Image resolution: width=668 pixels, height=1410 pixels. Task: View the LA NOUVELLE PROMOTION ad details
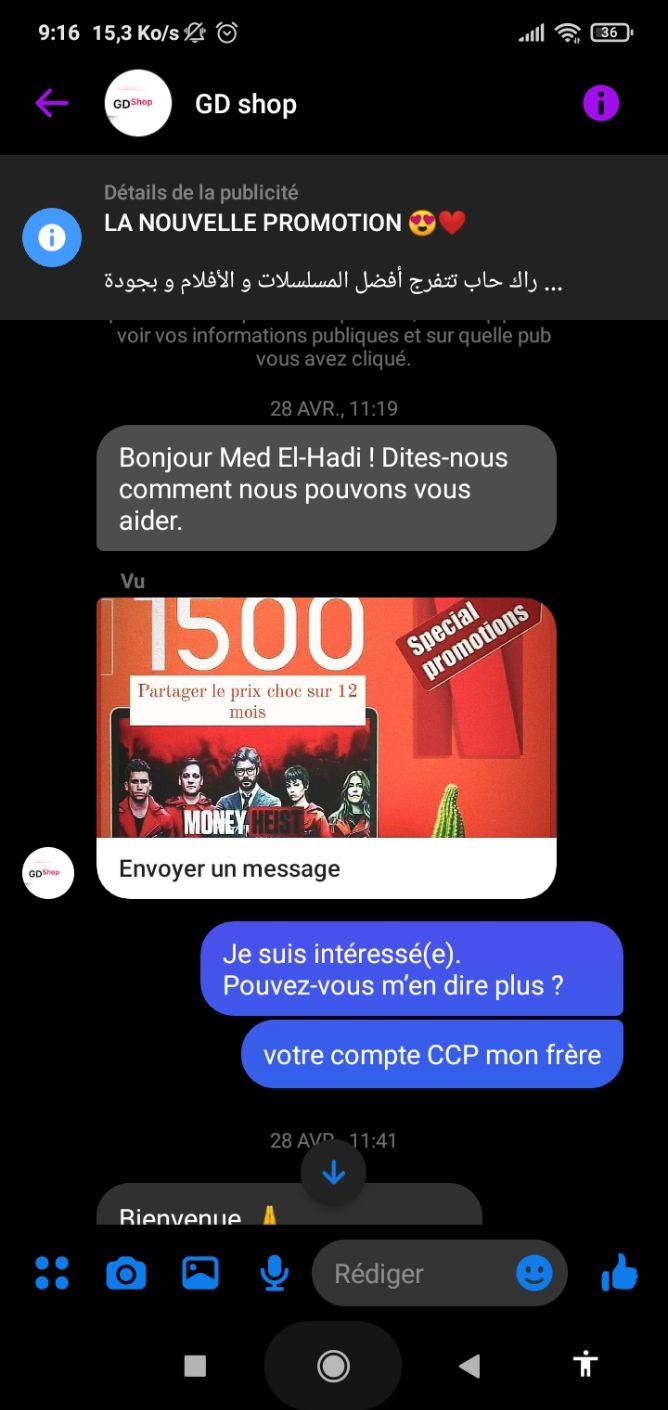coord(333,238)
